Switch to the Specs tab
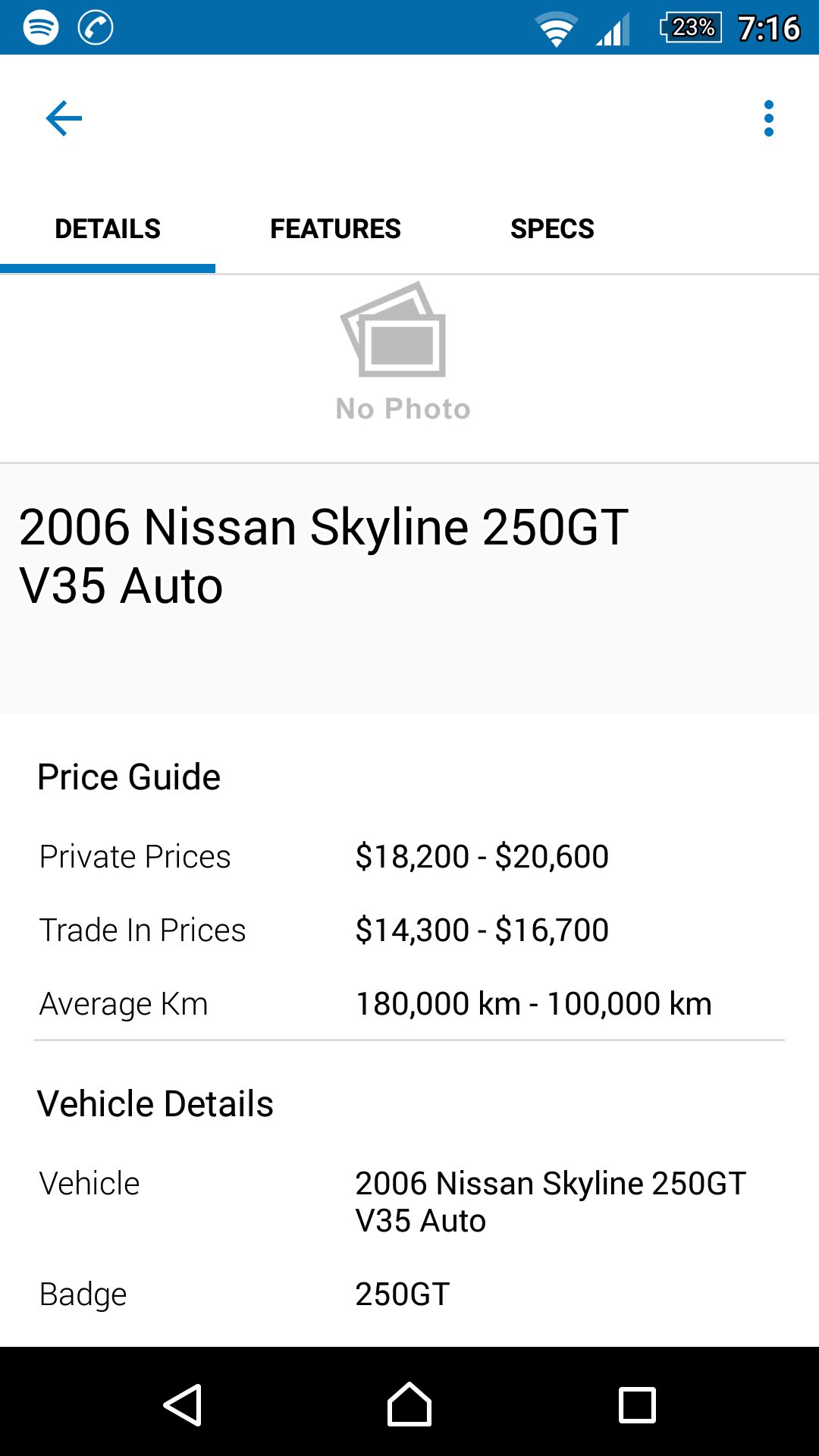Viewport: 819px width, 1456px height. (x=552, y=229)
